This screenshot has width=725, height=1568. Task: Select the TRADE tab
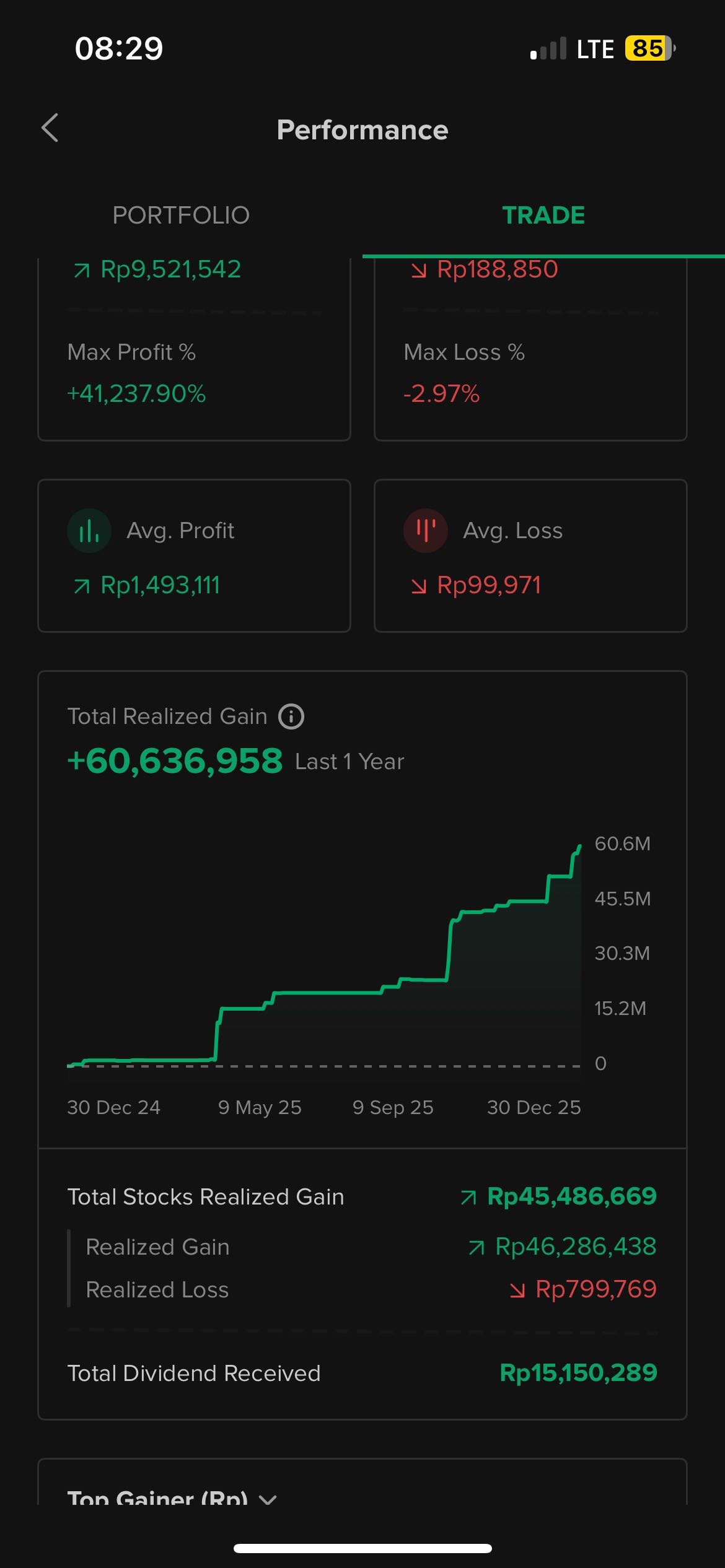click(543, 216)
